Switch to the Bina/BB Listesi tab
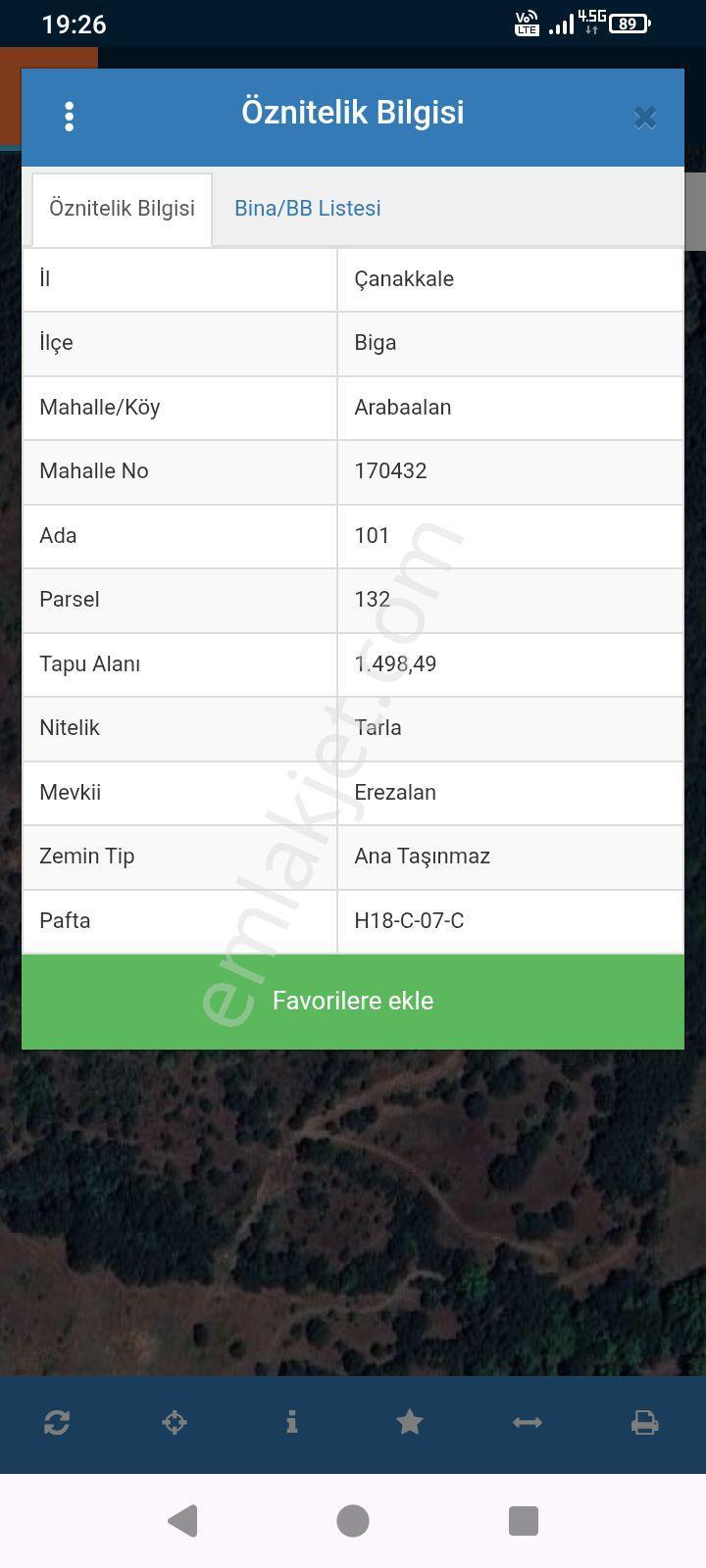This screenshot has height=1568, width=706. [308, 208]
